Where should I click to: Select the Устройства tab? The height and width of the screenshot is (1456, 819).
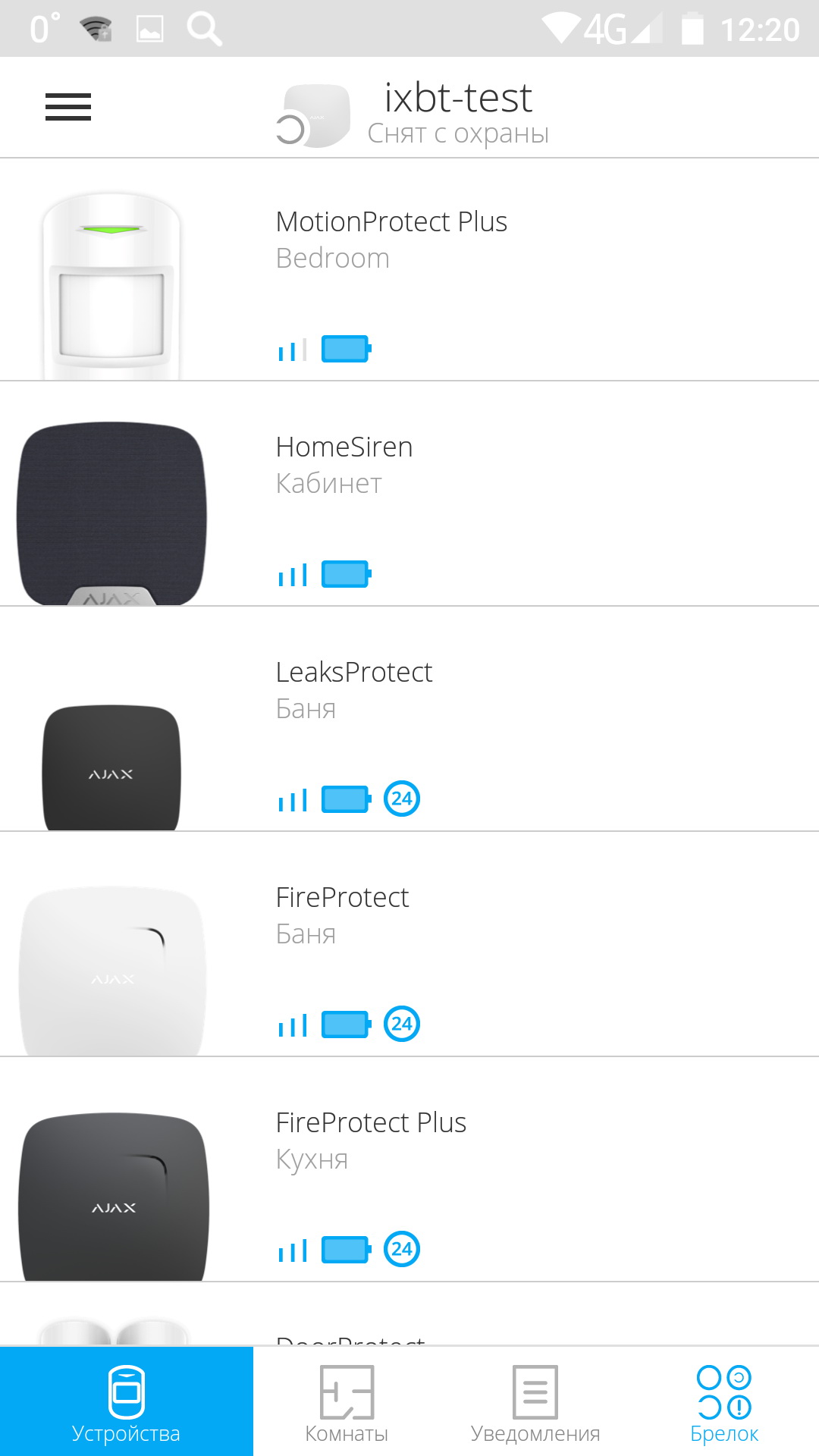coord(126,1403)
